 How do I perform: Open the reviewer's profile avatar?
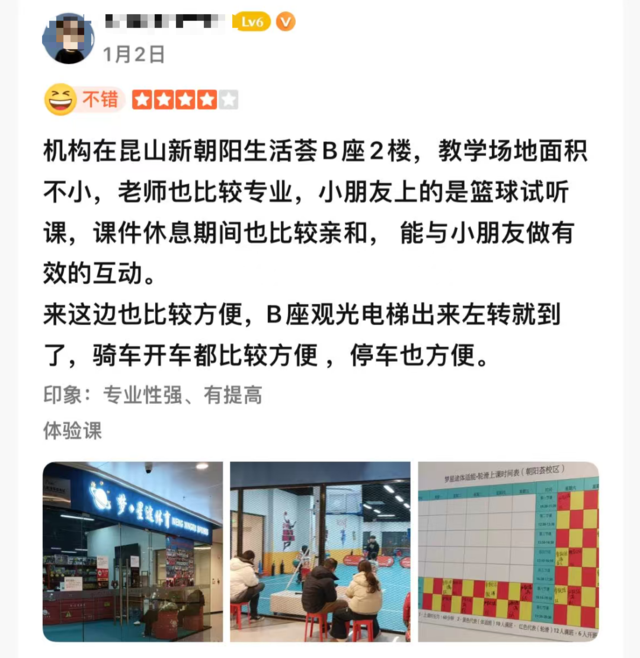click(x=68, y=38)
